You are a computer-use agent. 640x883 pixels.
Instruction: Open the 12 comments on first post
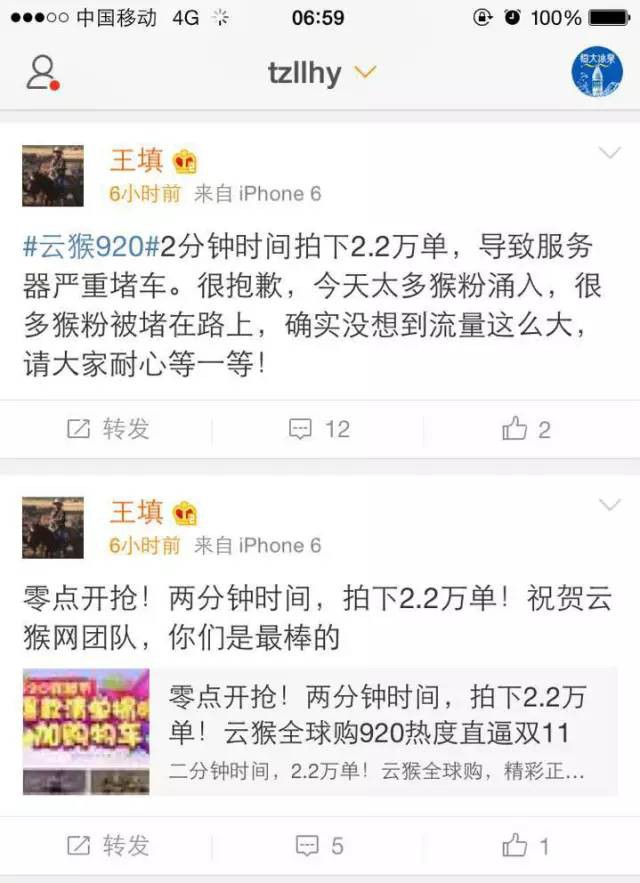[320, 429]
